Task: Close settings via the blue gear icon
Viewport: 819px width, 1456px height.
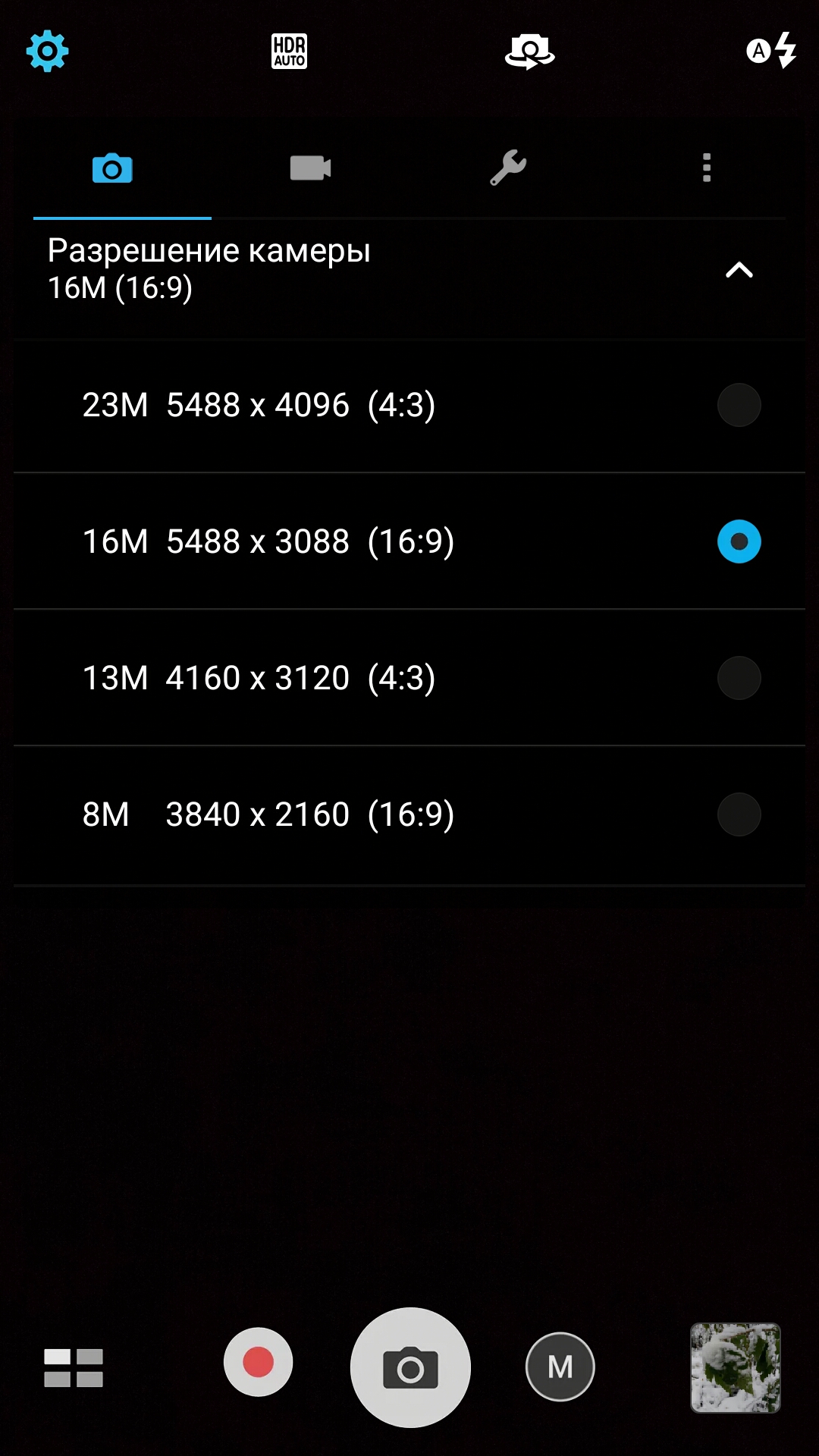Action: (x=47, y=52)
